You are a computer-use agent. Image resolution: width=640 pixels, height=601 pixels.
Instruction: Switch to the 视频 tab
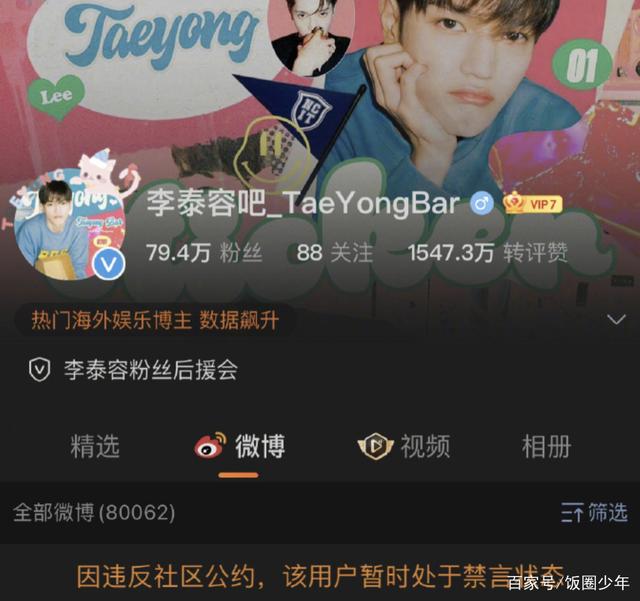(405, 446)
